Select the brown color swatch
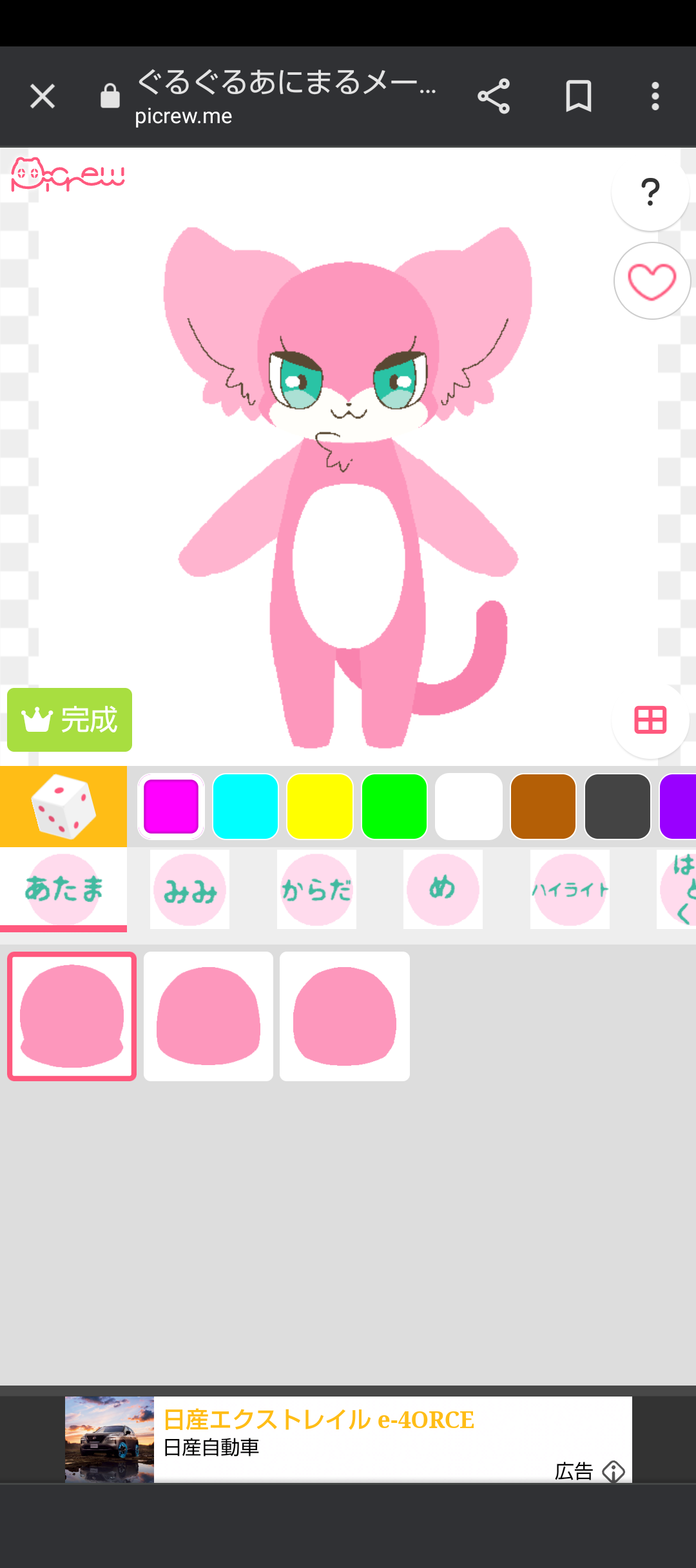This screenshot has width=696, height=1568. [x=543, y=807]
